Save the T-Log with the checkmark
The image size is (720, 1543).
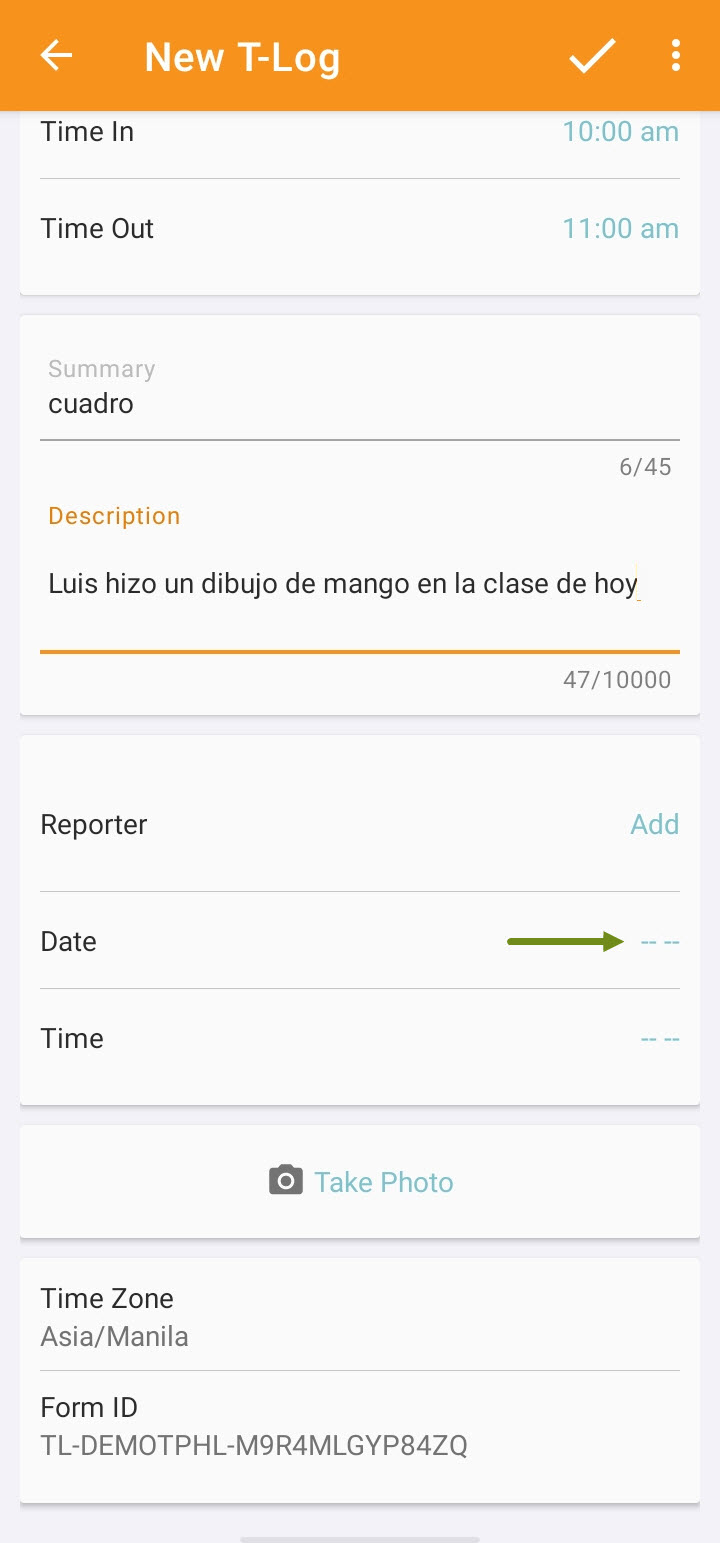click(x=592, y=55)
